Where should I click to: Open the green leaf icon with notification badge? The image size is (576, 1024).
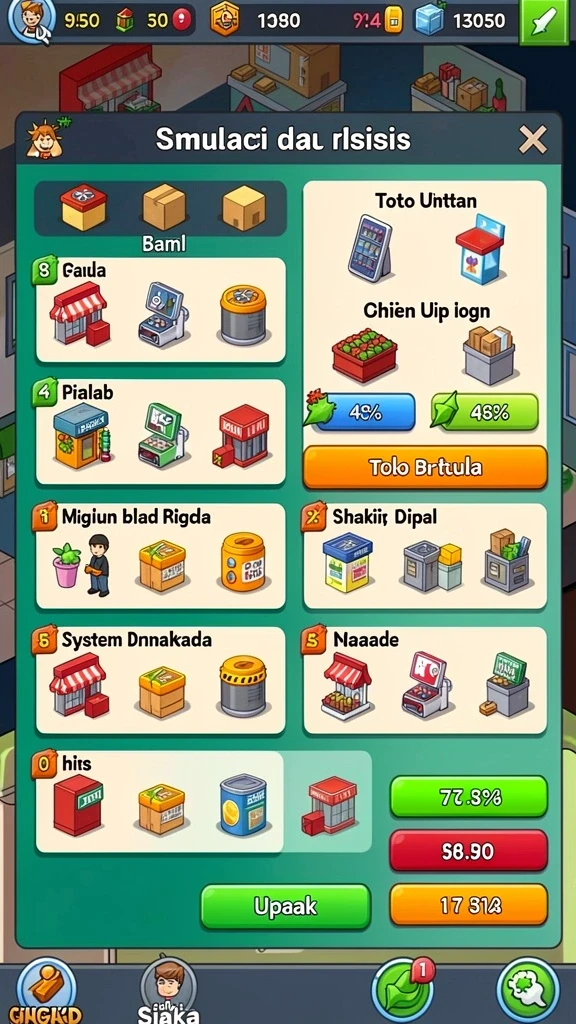(404, 991)
